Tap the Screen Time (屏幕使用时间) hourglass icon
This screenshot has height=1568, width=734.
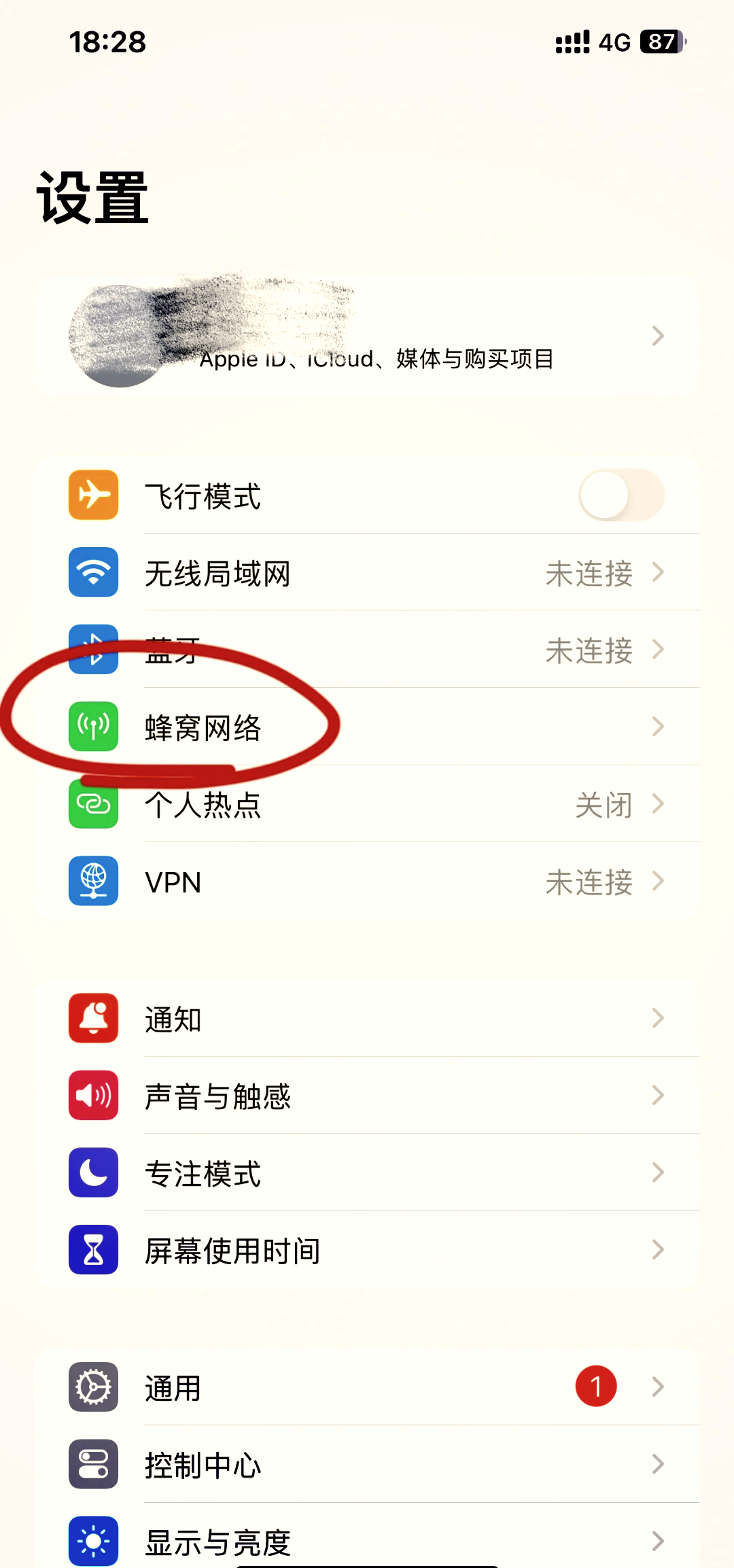coord(93,1250)
